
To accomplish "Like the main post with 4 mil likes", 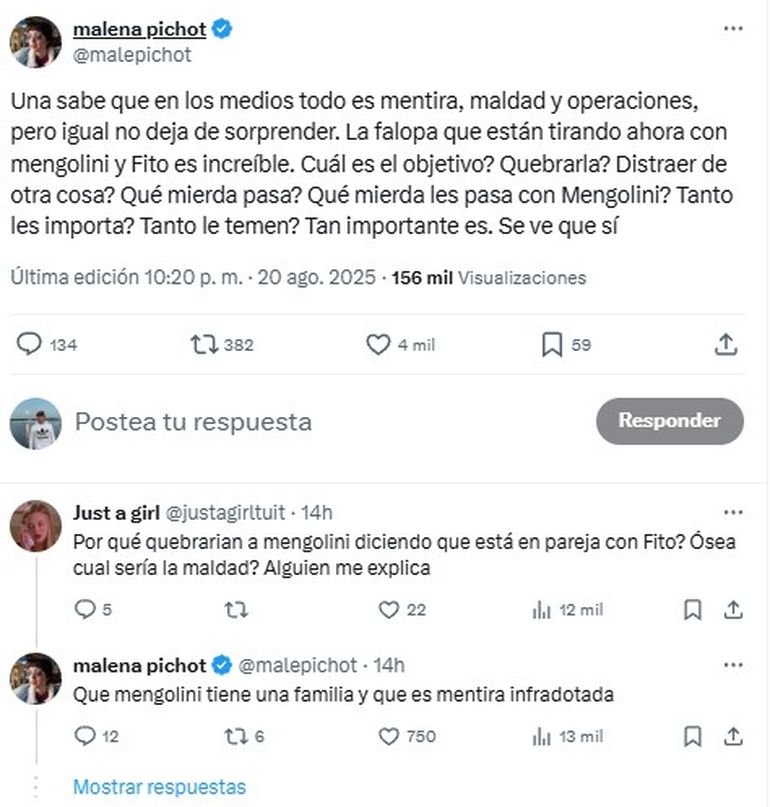I will (x=378, y=345).
